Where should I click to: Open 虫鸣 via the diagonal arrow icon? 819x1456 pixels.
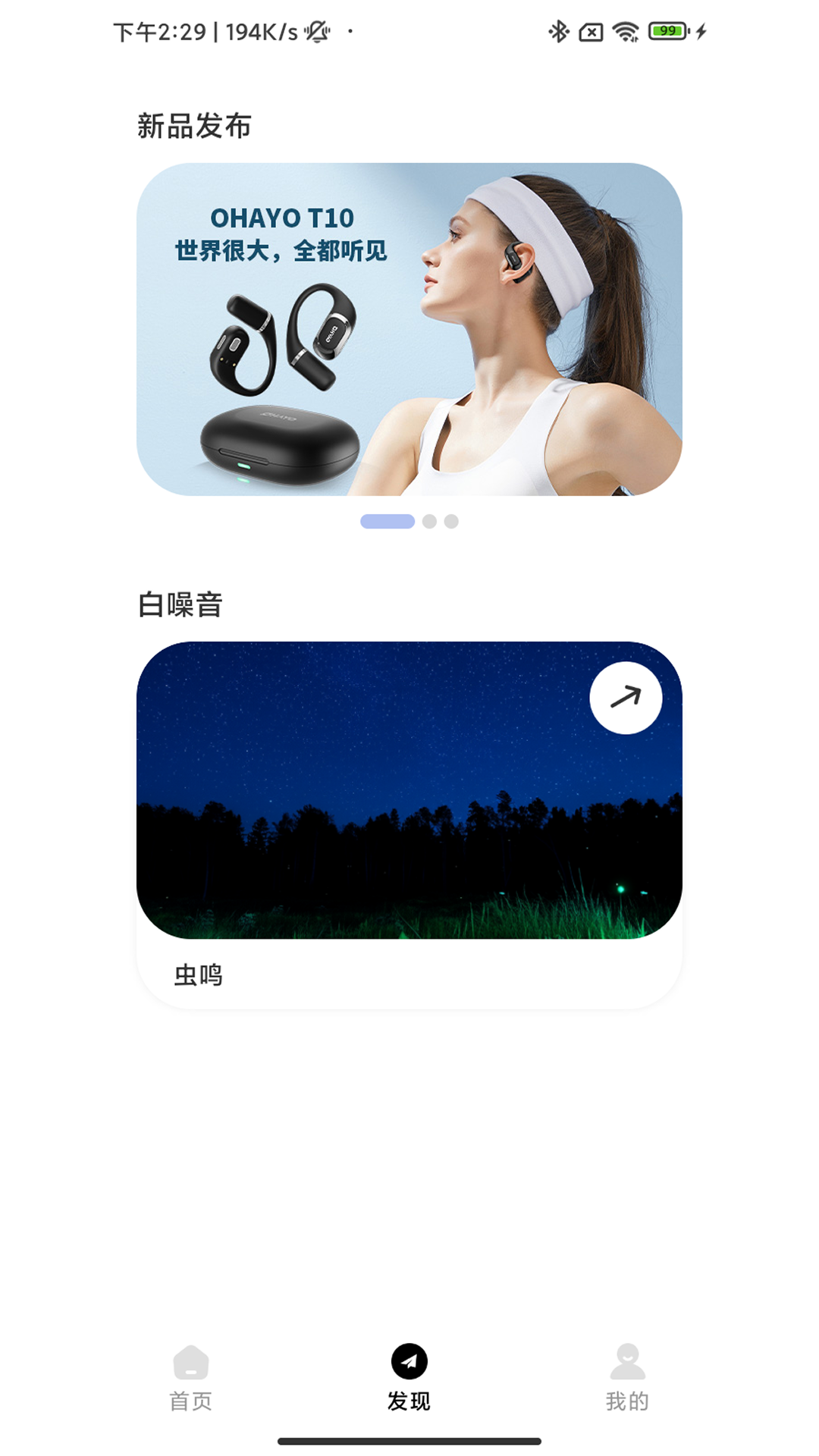tap(626, 698)
